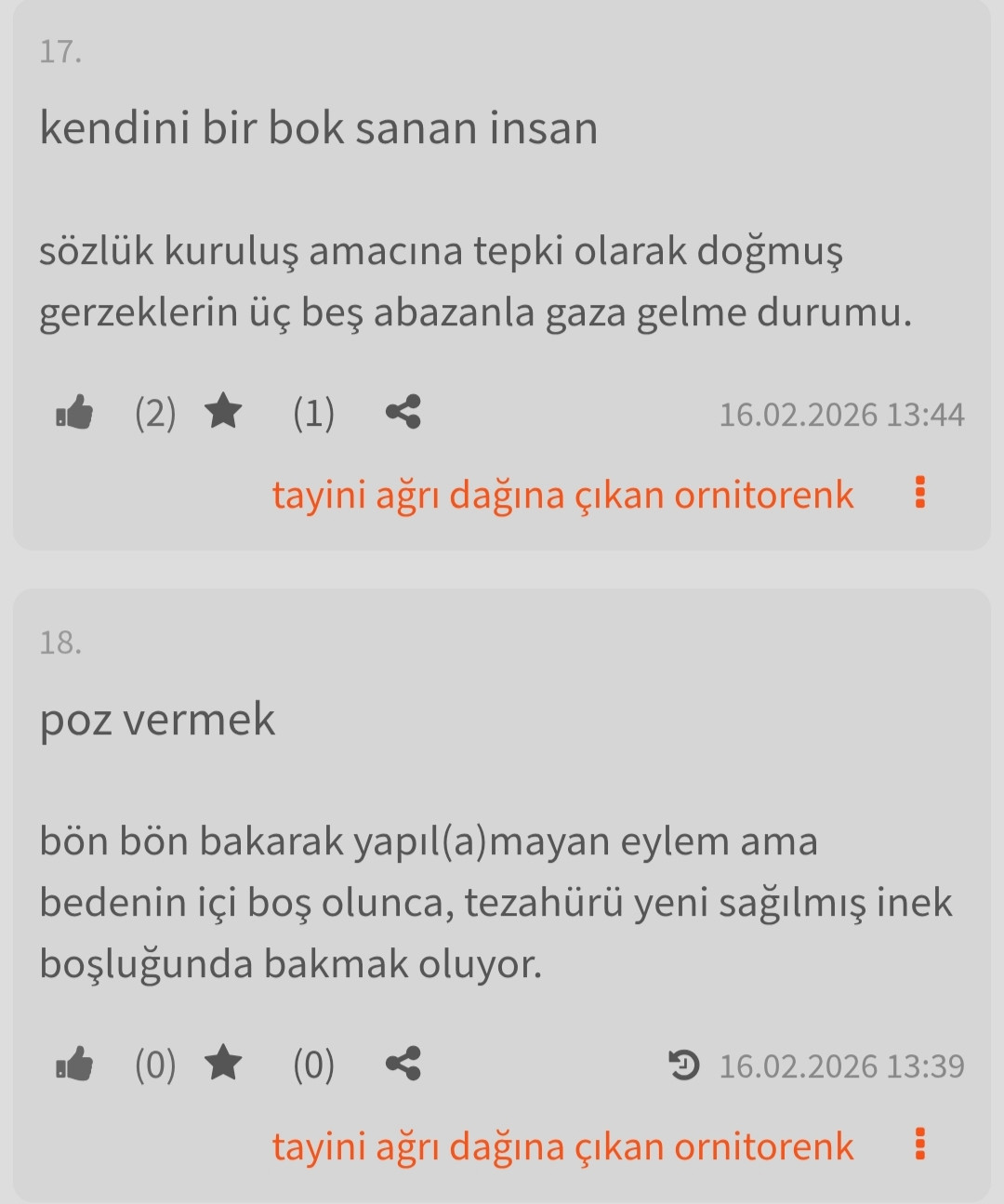Image resolution: width=1004 pixels, height=1204 pixels.
Task: Favorite entry 18 with the star
Action: 223,1063
